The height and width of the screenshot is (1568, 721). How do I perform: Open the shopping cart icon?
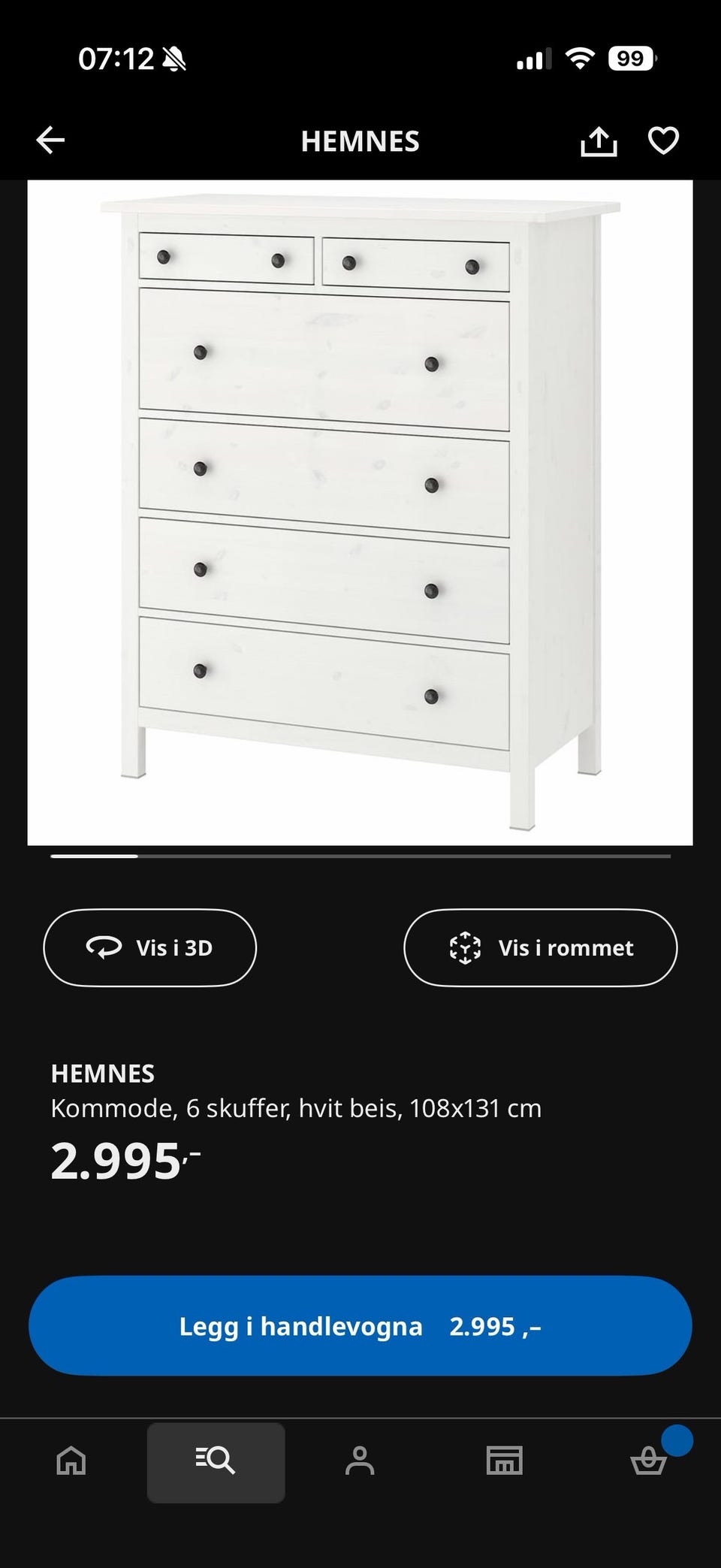pyautogui.click(x=649, y=1461)
